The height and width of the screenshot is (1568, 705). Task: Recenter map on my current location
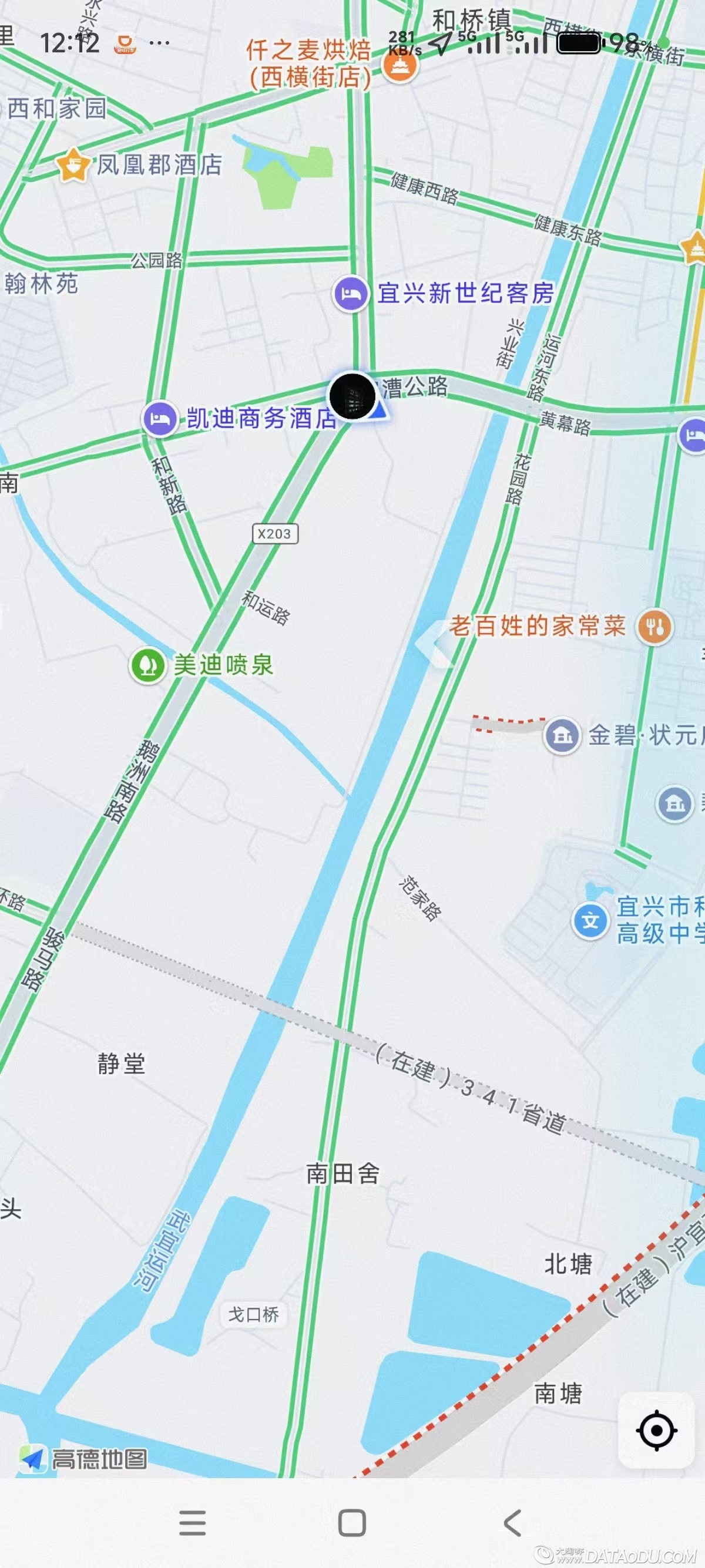pyautogui.click(x=656, y=1430)
